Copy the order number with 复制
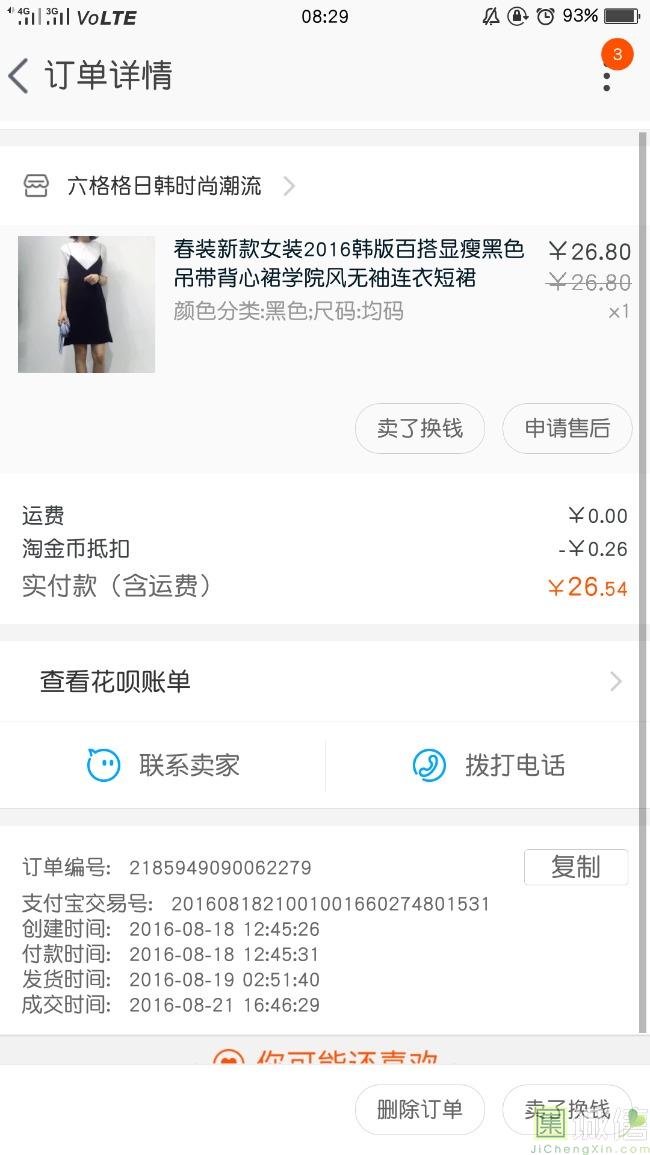Image resolution: width=650 pixels, height=1155 pixels. [575, 867]
